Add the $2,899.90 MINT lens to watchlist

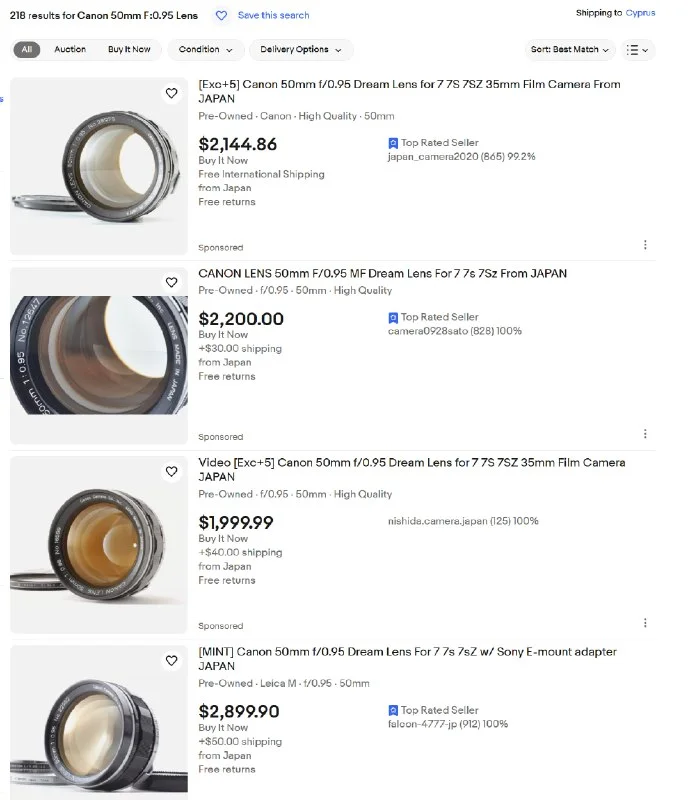tap(171, 660)
